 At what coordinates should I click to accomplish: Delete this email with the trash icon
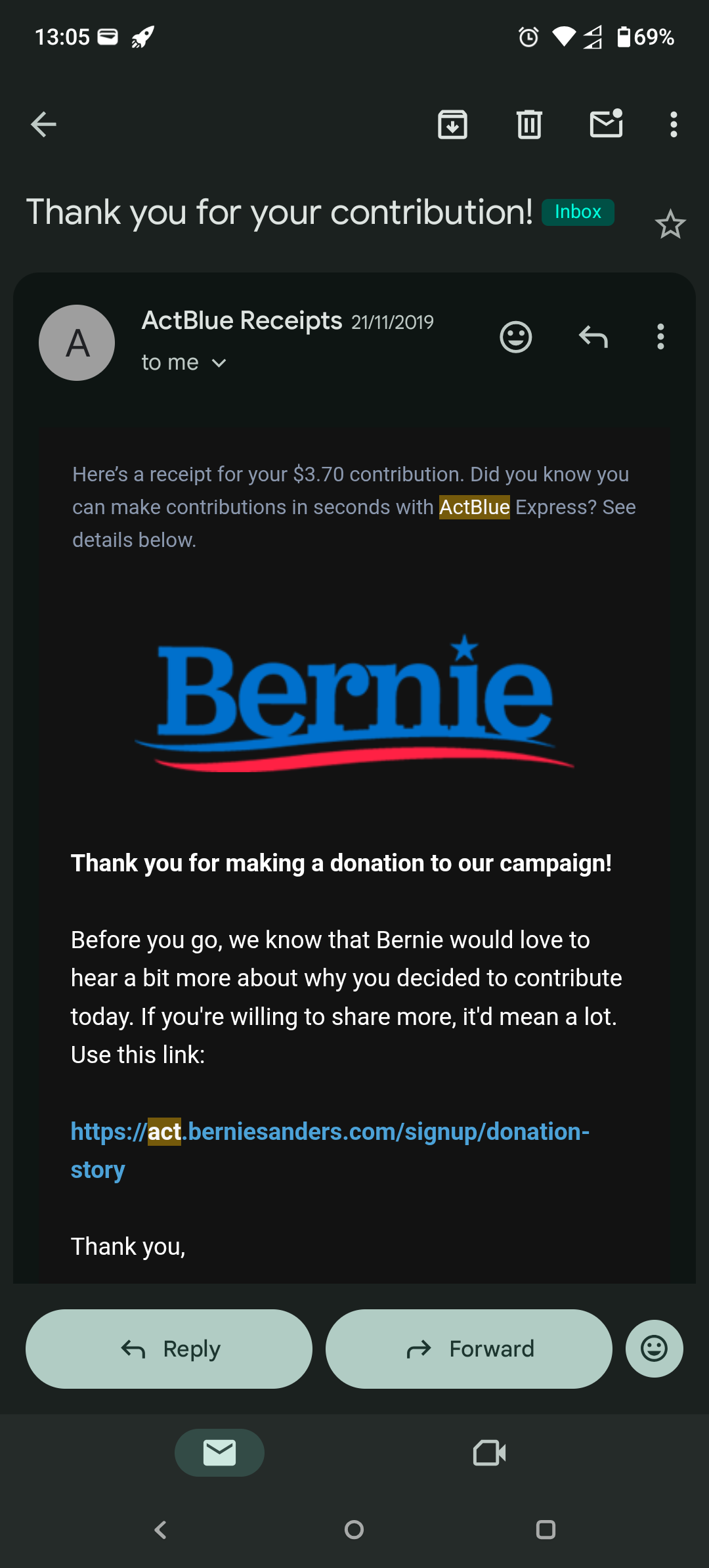pyautogui.click(x=529, y=124)
